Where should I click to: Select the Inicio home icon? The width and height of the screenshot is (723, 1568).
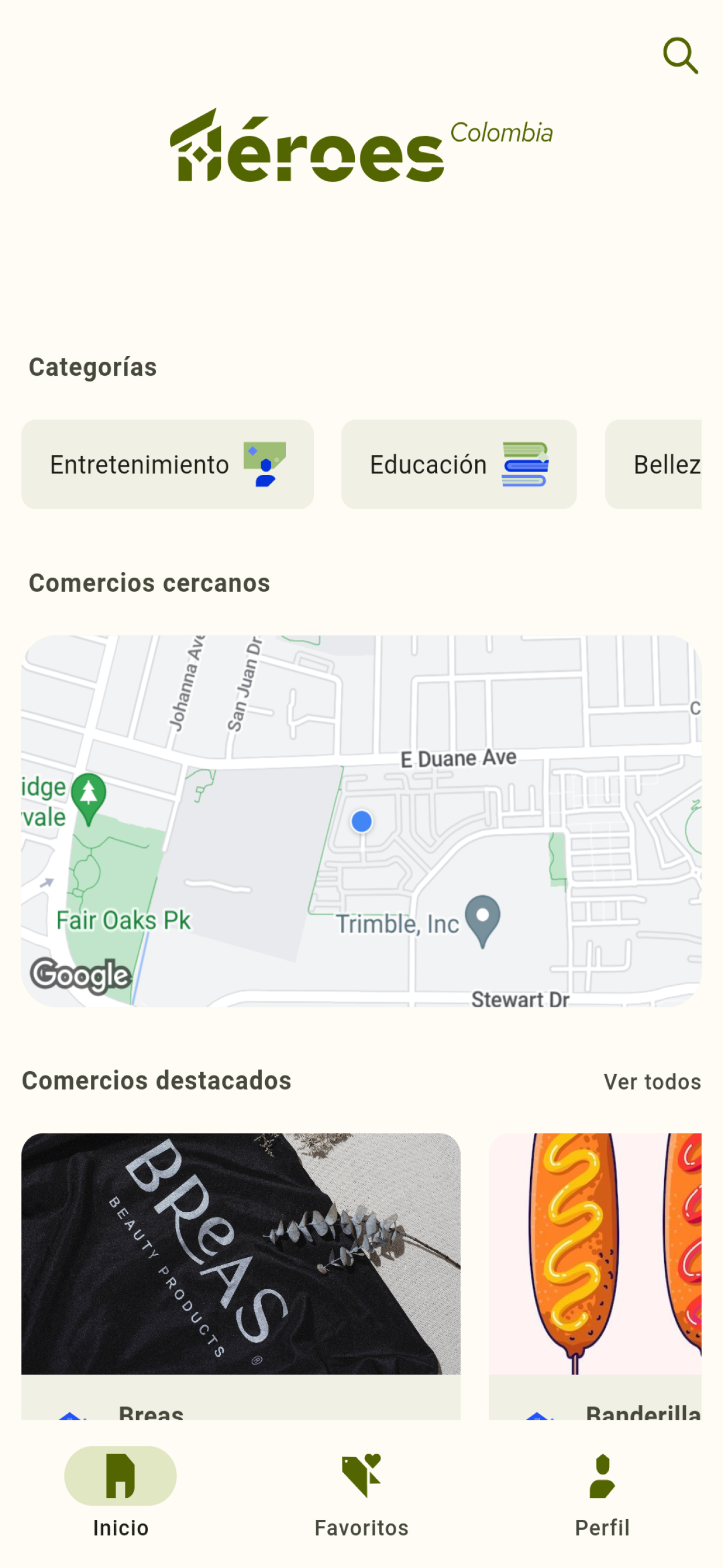[x=120, y=1476]
